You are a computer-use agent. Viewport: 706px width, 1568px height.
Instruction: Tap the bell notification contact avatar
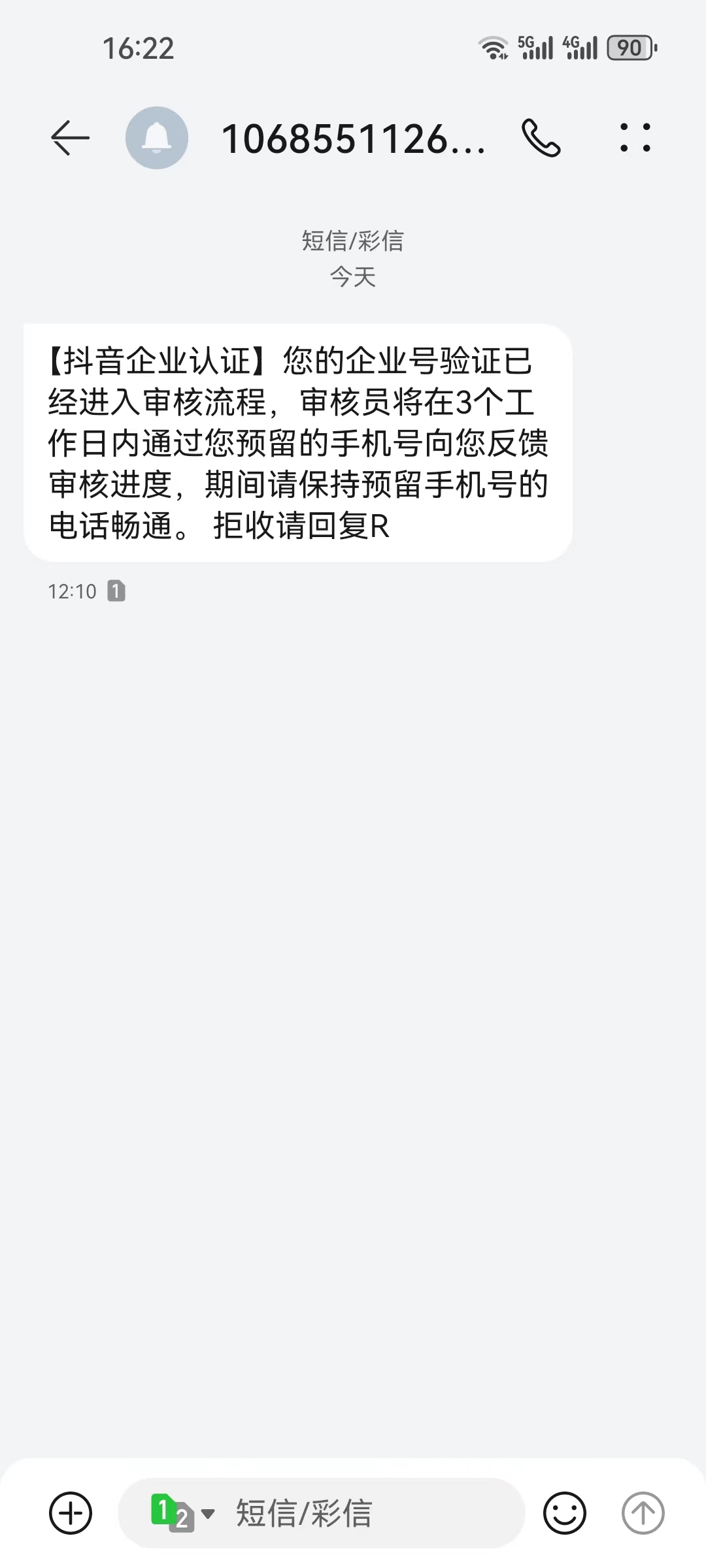coord(157,138)
